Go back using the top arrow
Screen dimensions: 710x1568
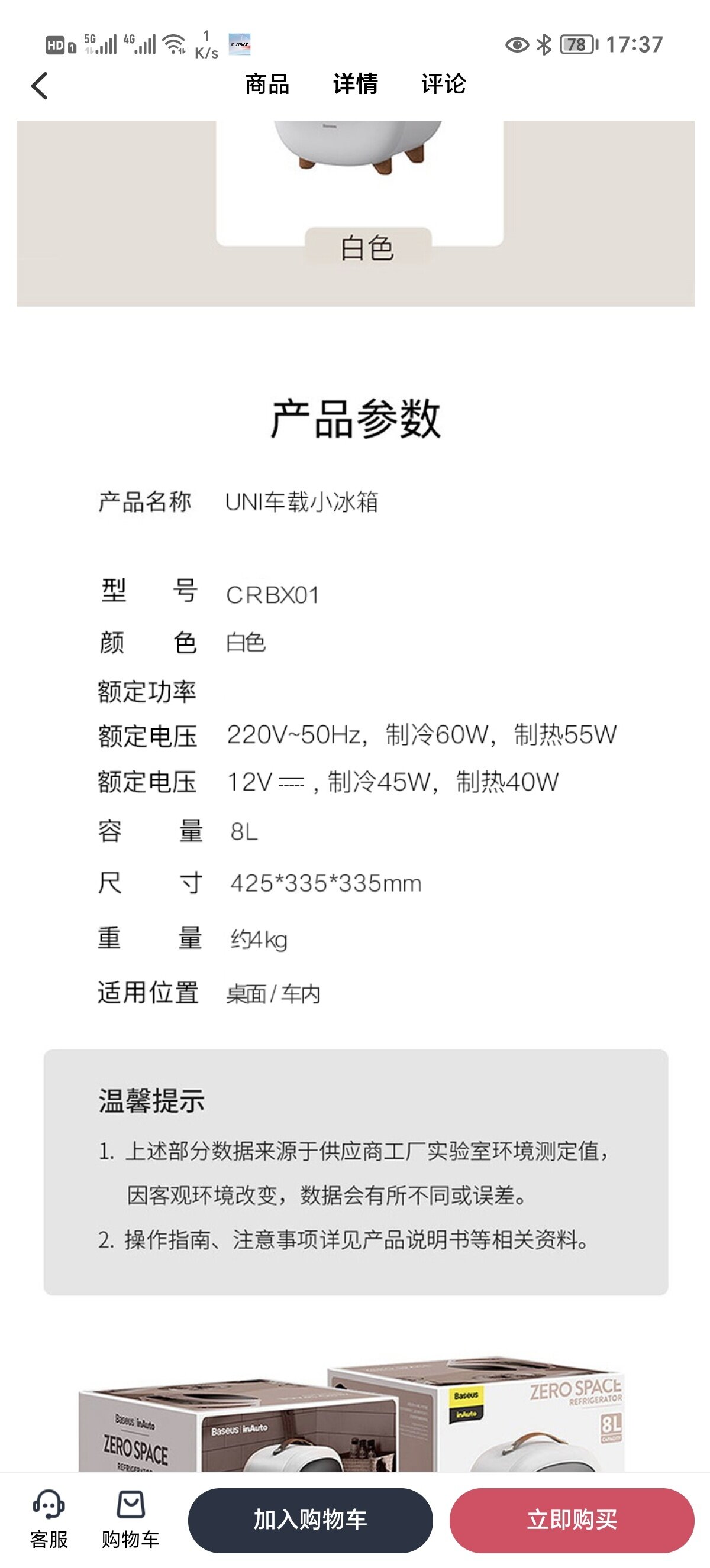[40, 85]
